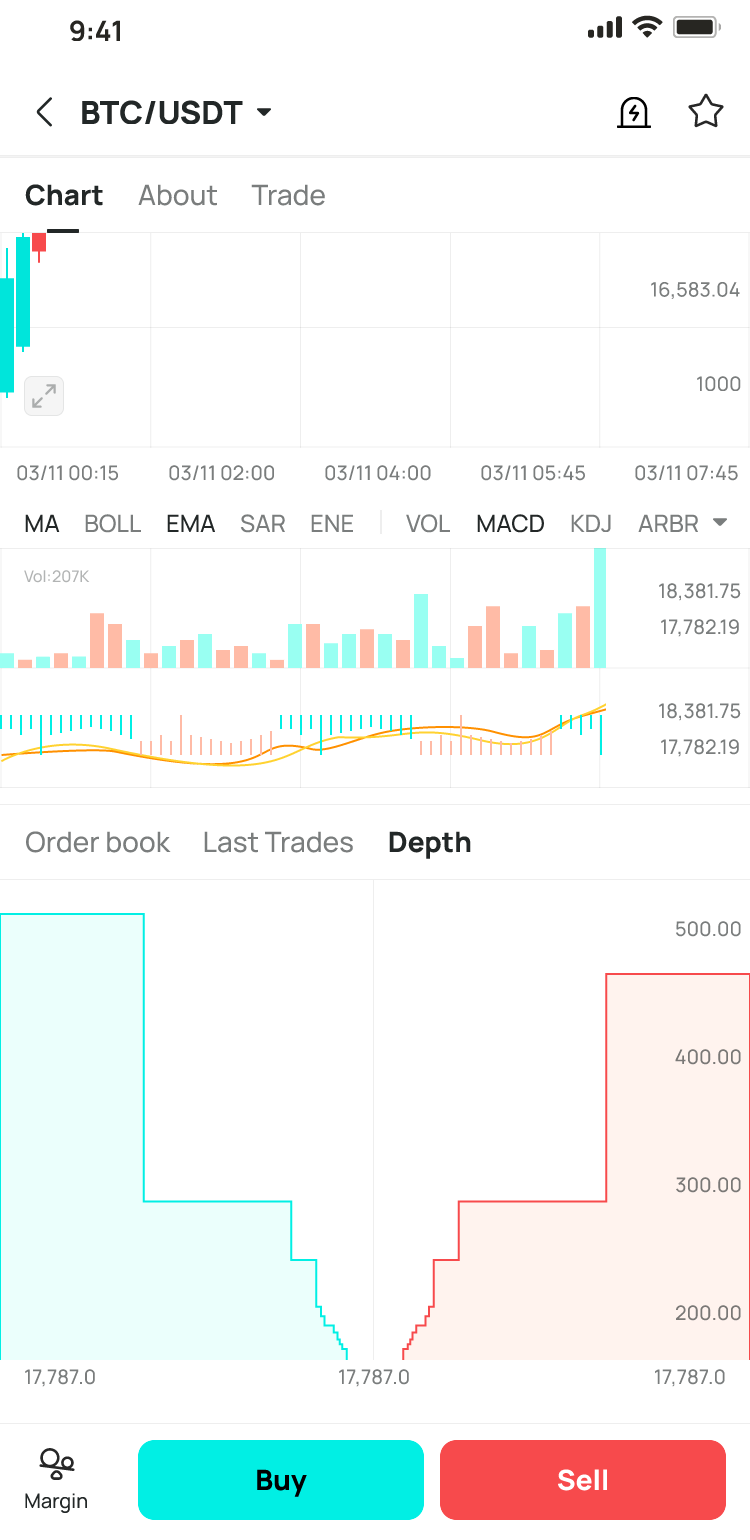
Task: Select the KDJ indicator
Action: tap(591, 523)
